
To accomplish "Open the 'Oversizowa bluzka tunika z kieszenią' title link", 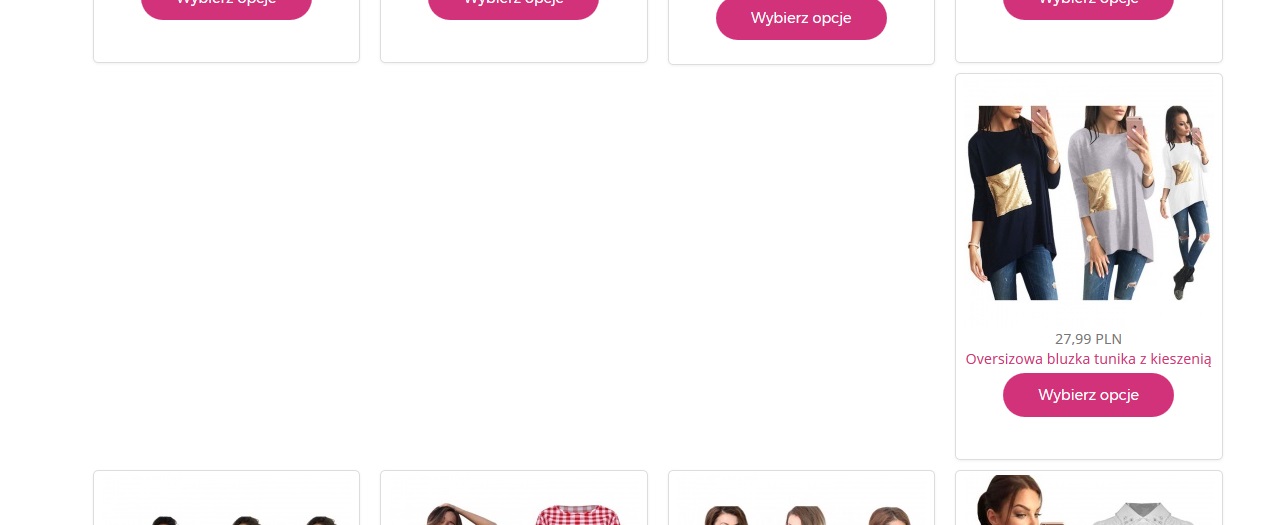I will (x=1088, y=359).
